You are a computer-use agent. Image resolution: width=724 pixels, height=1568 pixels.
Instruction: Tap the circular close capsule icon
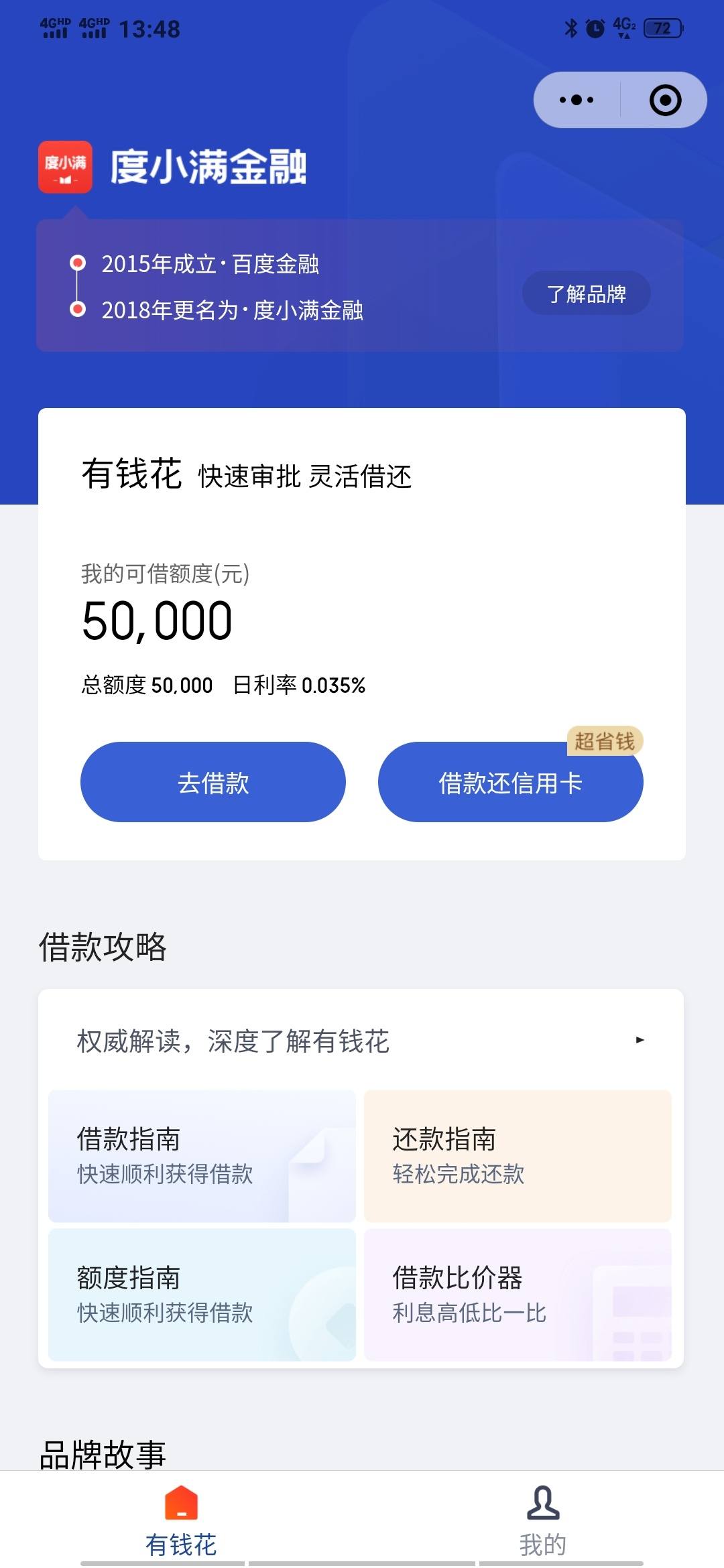[x=664, y=99]
